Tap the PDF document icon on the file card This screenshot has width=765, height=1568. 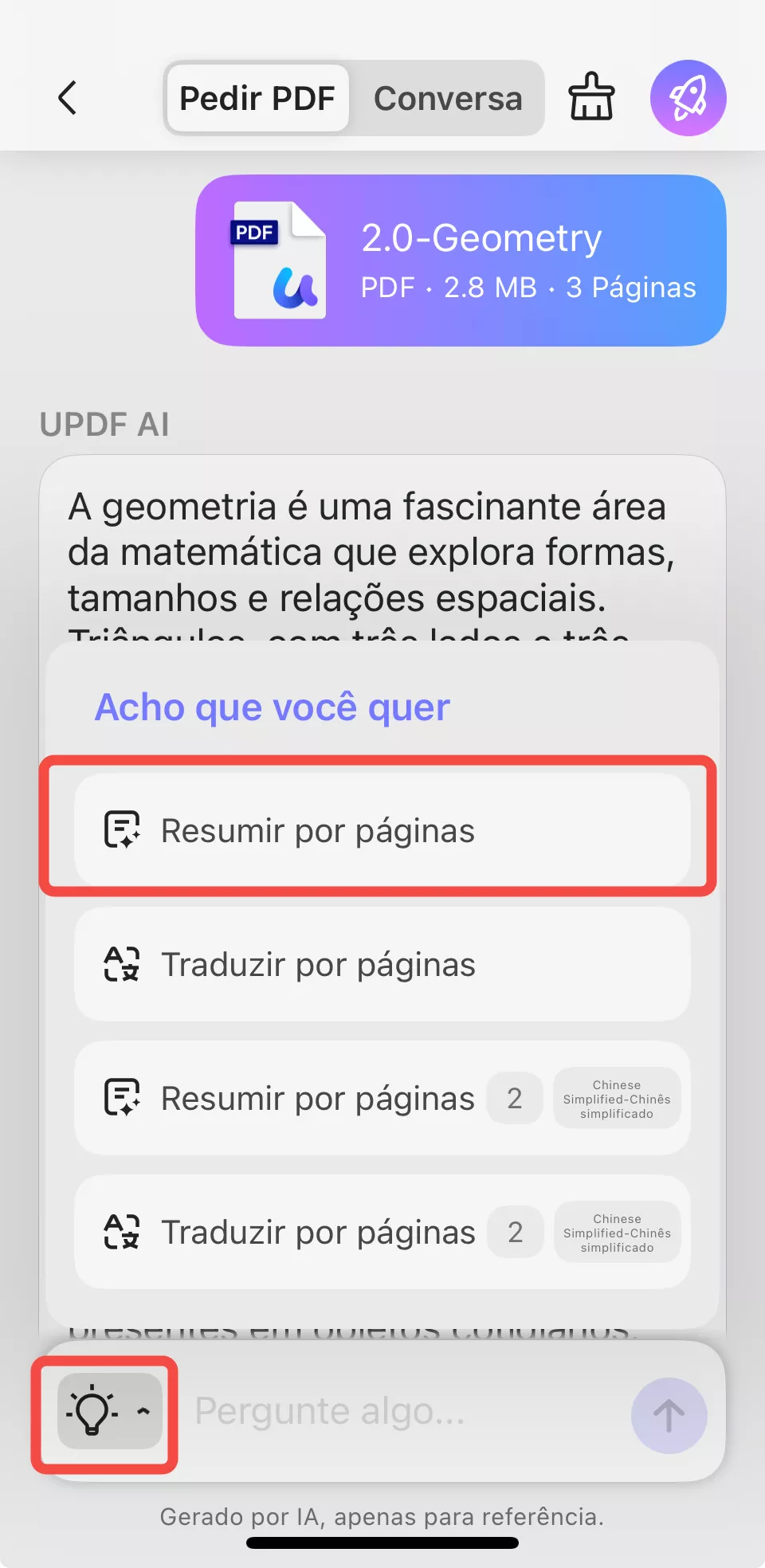click(x=277, y=259)
